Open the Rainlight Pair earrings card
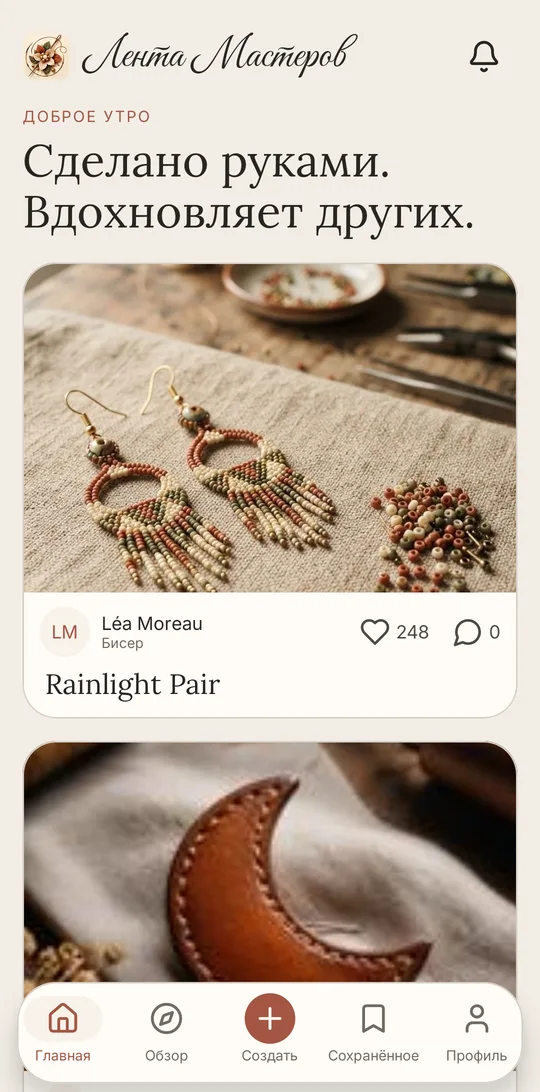Screen dimensions: 540x1092 tap(270, 490)
